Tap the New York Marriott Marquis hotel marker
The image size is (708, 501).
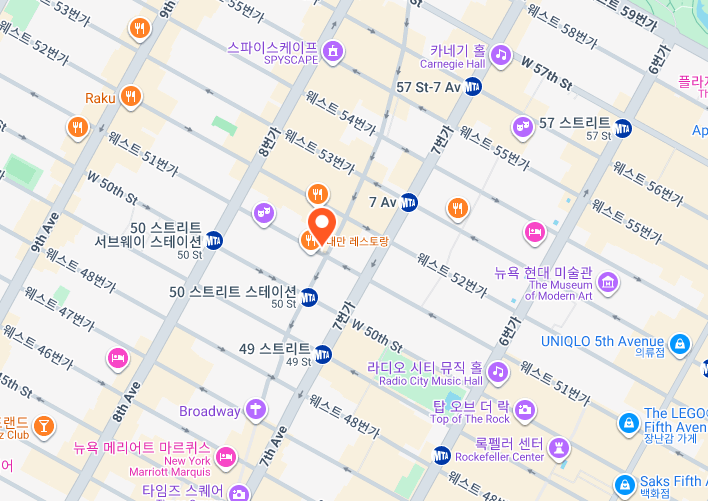pos(227,457)
